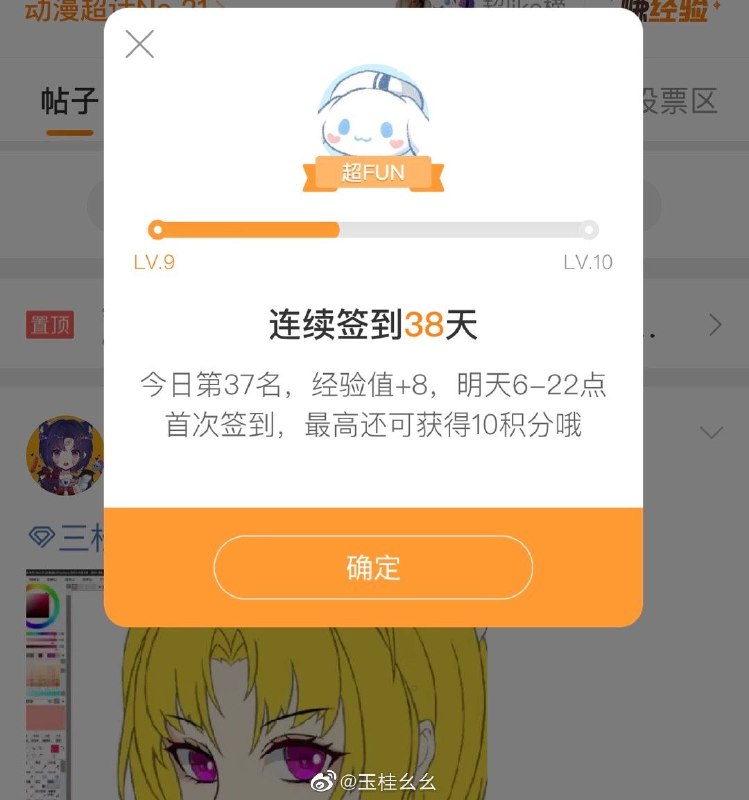749x800 pixels.
Task: Click the LV.9 to LV.10 progress bar
Action: click(374, 229)
